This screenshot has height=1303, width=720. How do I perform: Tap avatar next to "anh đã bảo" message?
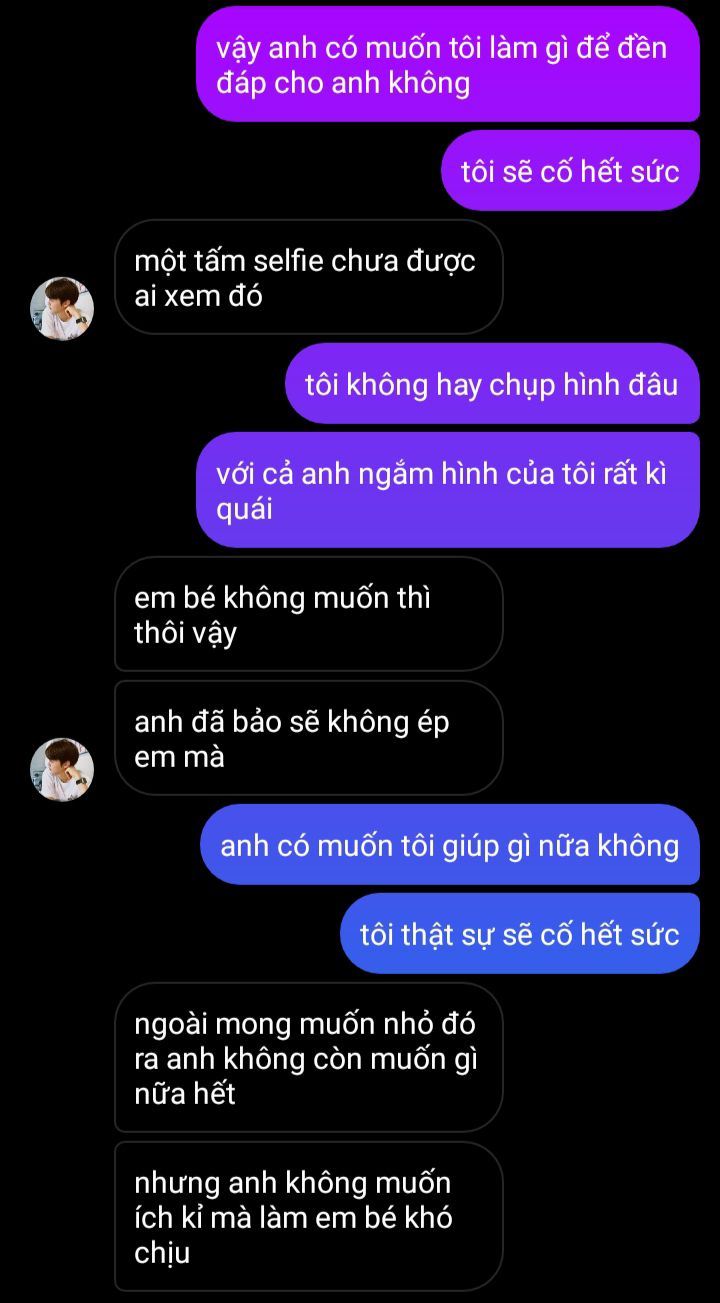pos(62,769)
